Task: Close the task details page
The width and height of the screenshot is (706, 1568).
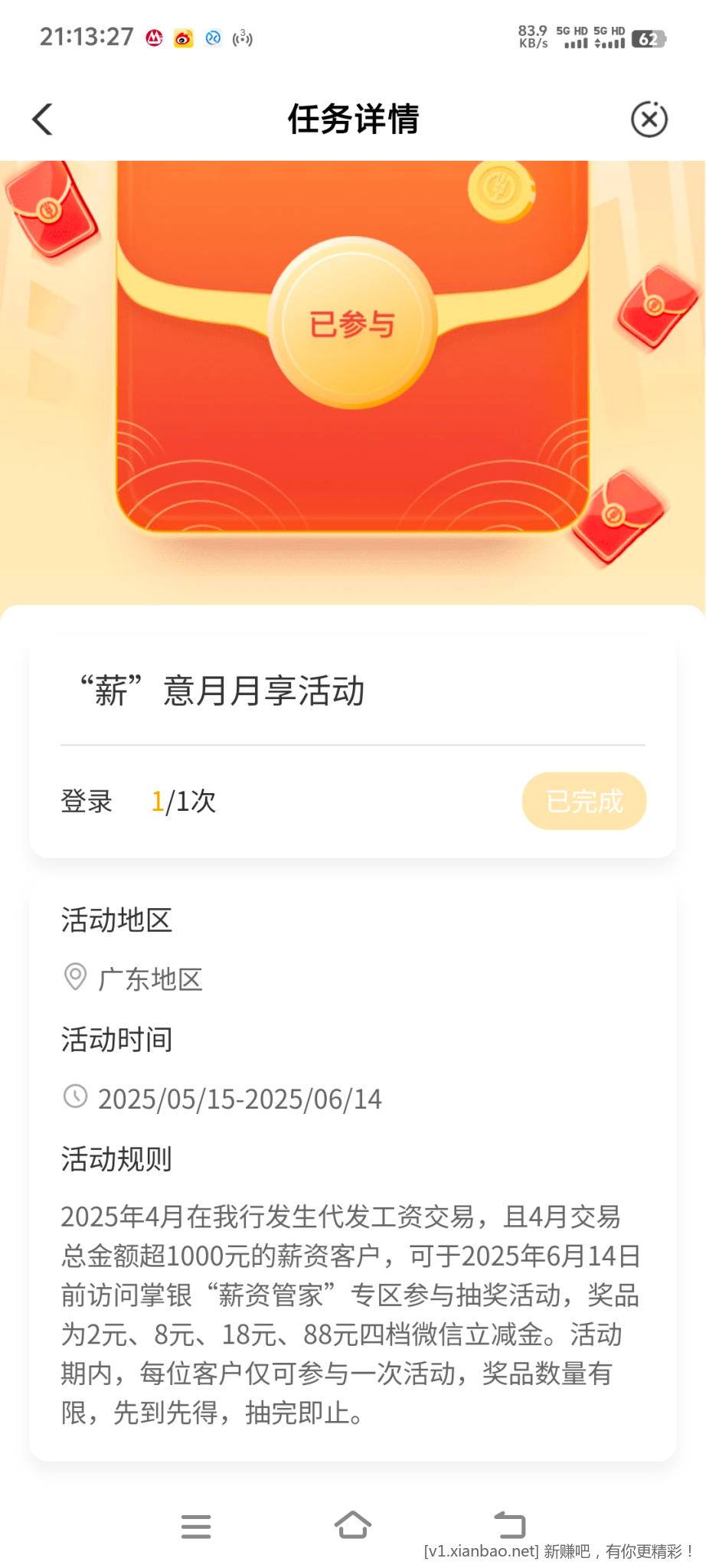Action: click(x=649, y=119)
